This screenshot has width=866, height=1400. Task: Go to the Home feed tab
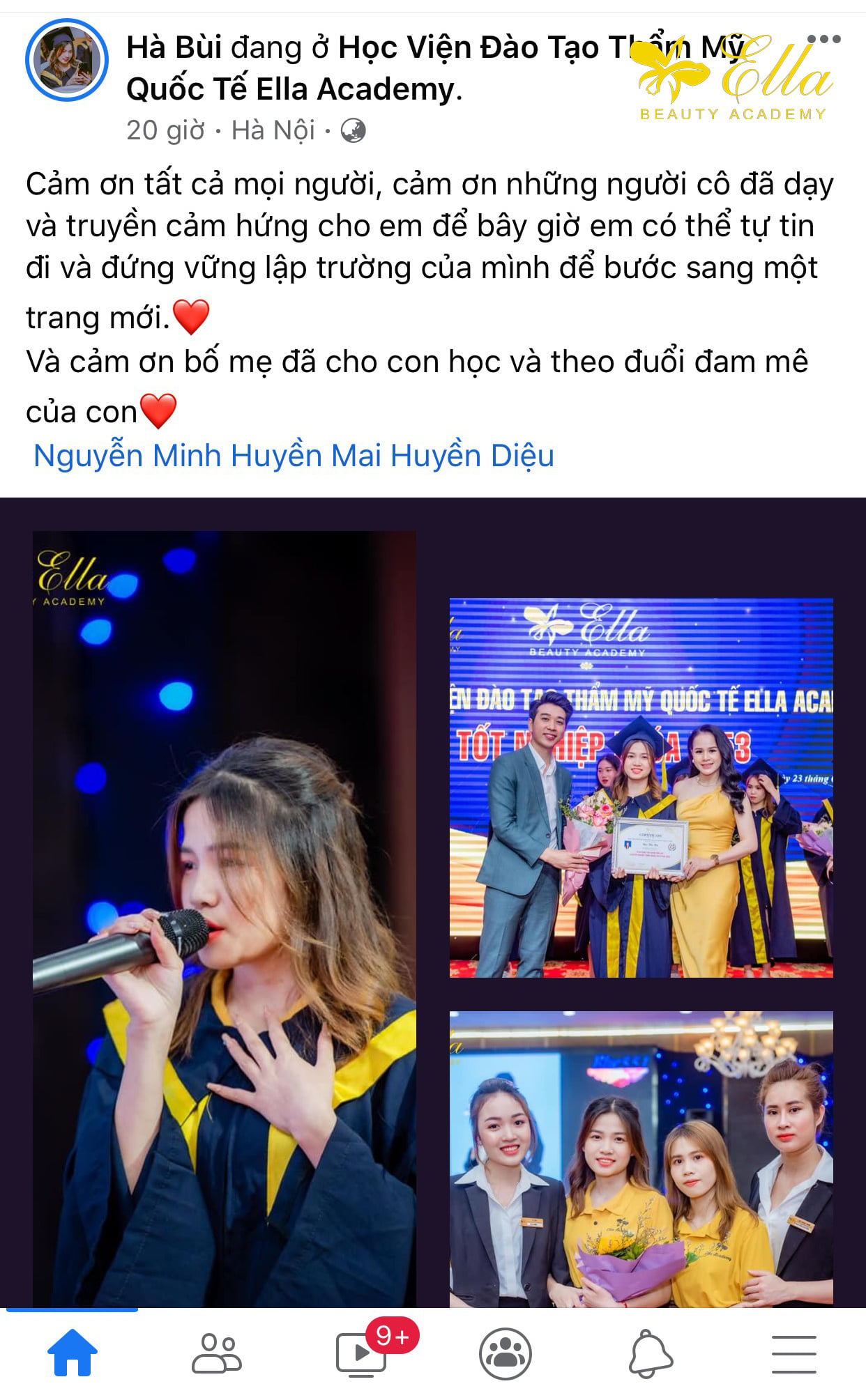(x=72, y=1353)
